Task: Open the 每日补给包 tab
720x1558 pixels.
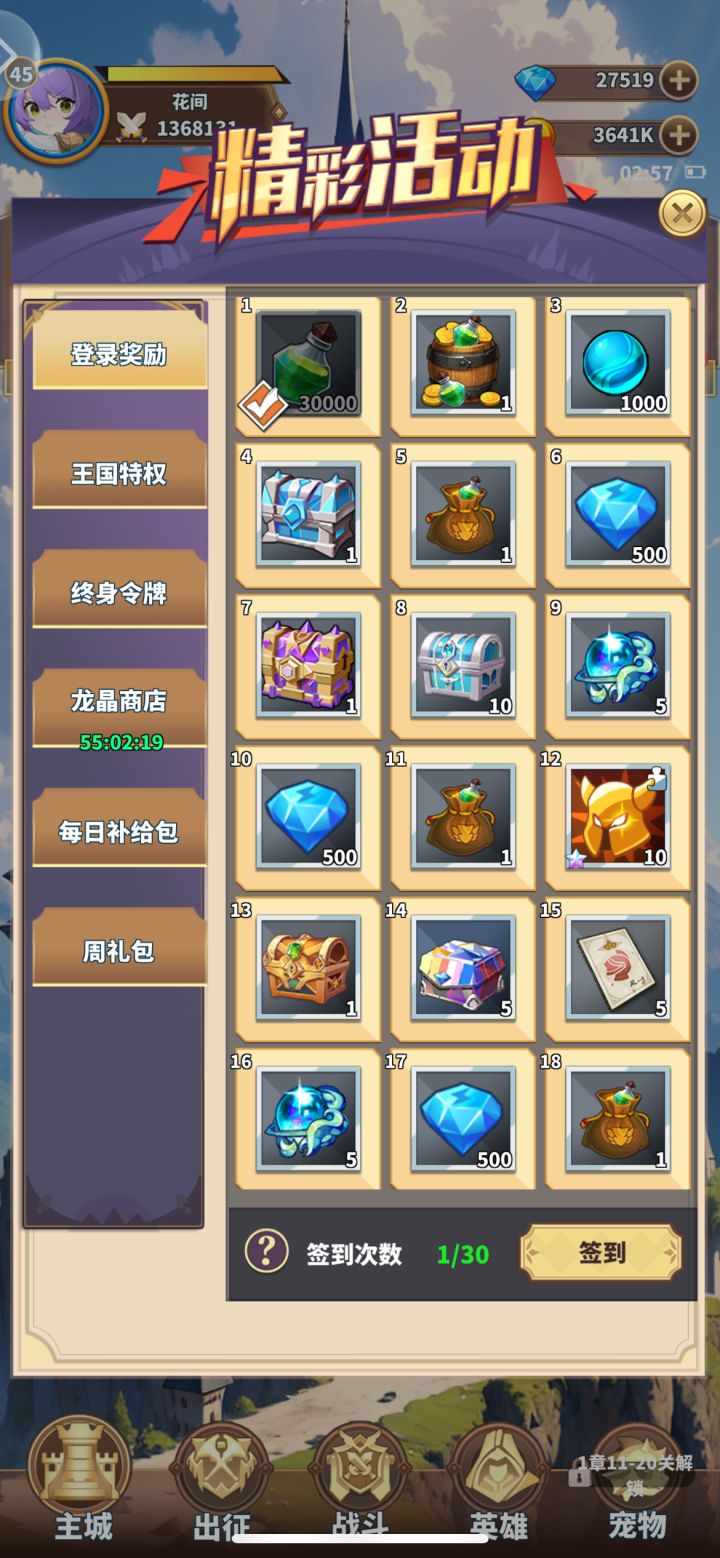Action: tap(119, 827)
